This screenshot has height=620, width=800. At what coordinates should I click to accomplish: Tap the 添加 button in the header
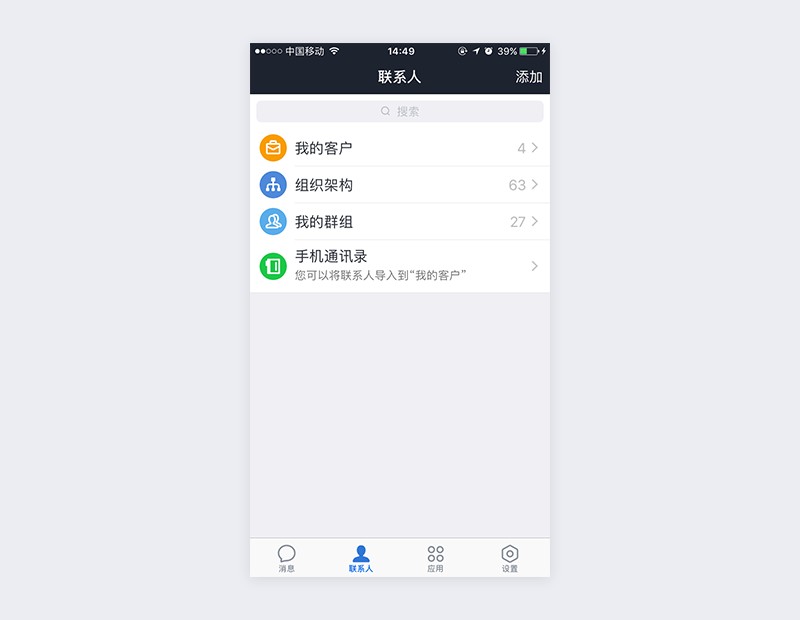click(x=528, y=77)
